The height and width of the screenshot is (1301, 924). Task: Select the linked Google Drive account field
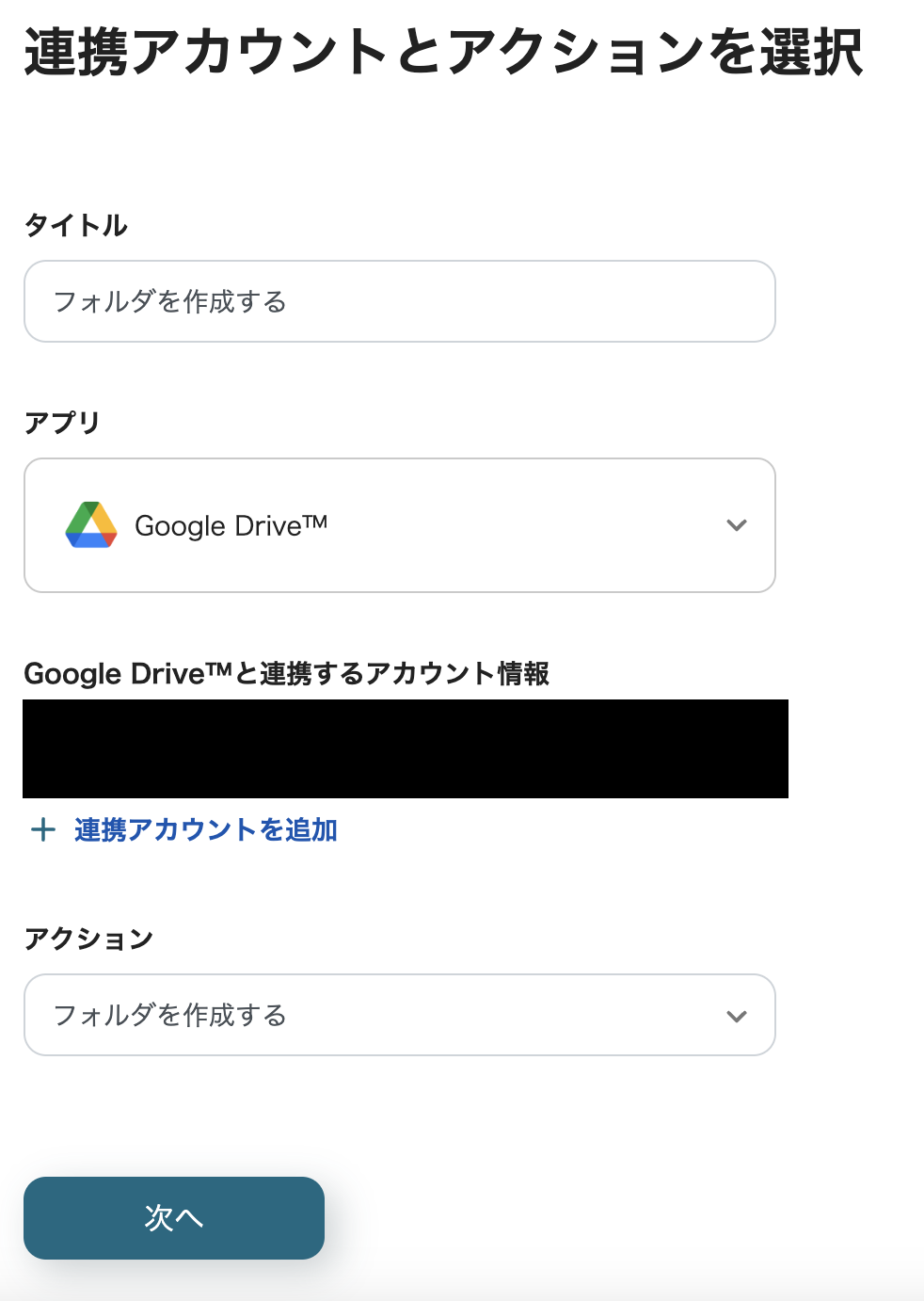(x=405, y=748)
